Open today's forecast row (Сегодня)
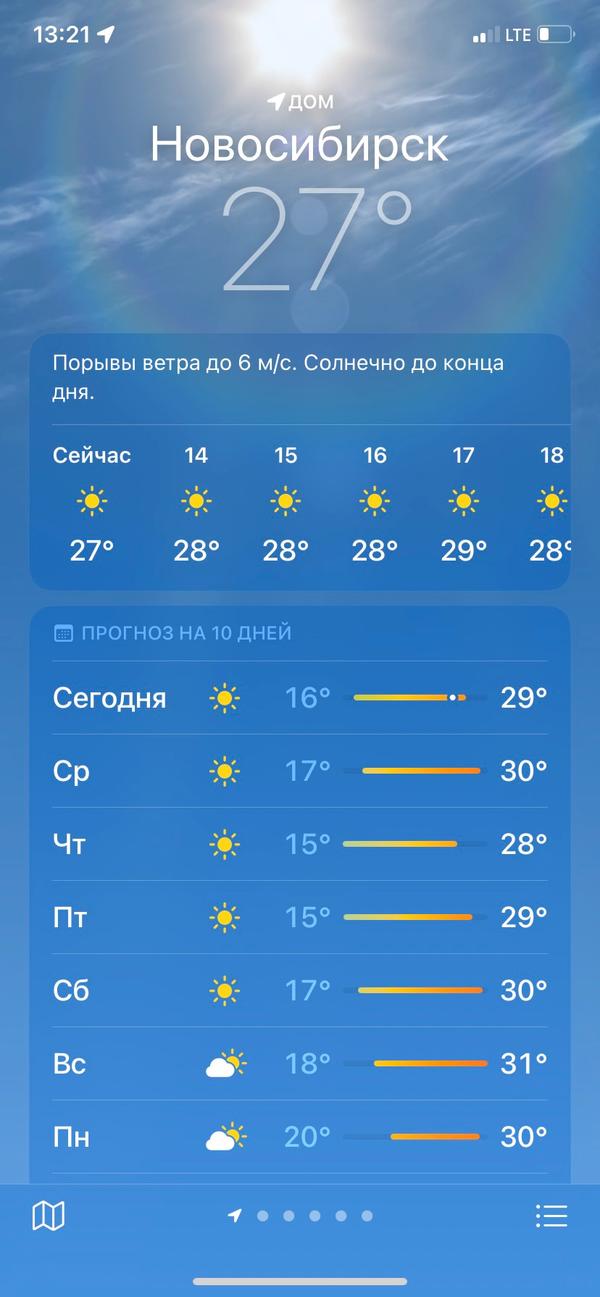600x1297 pixels. pos(300,698)
